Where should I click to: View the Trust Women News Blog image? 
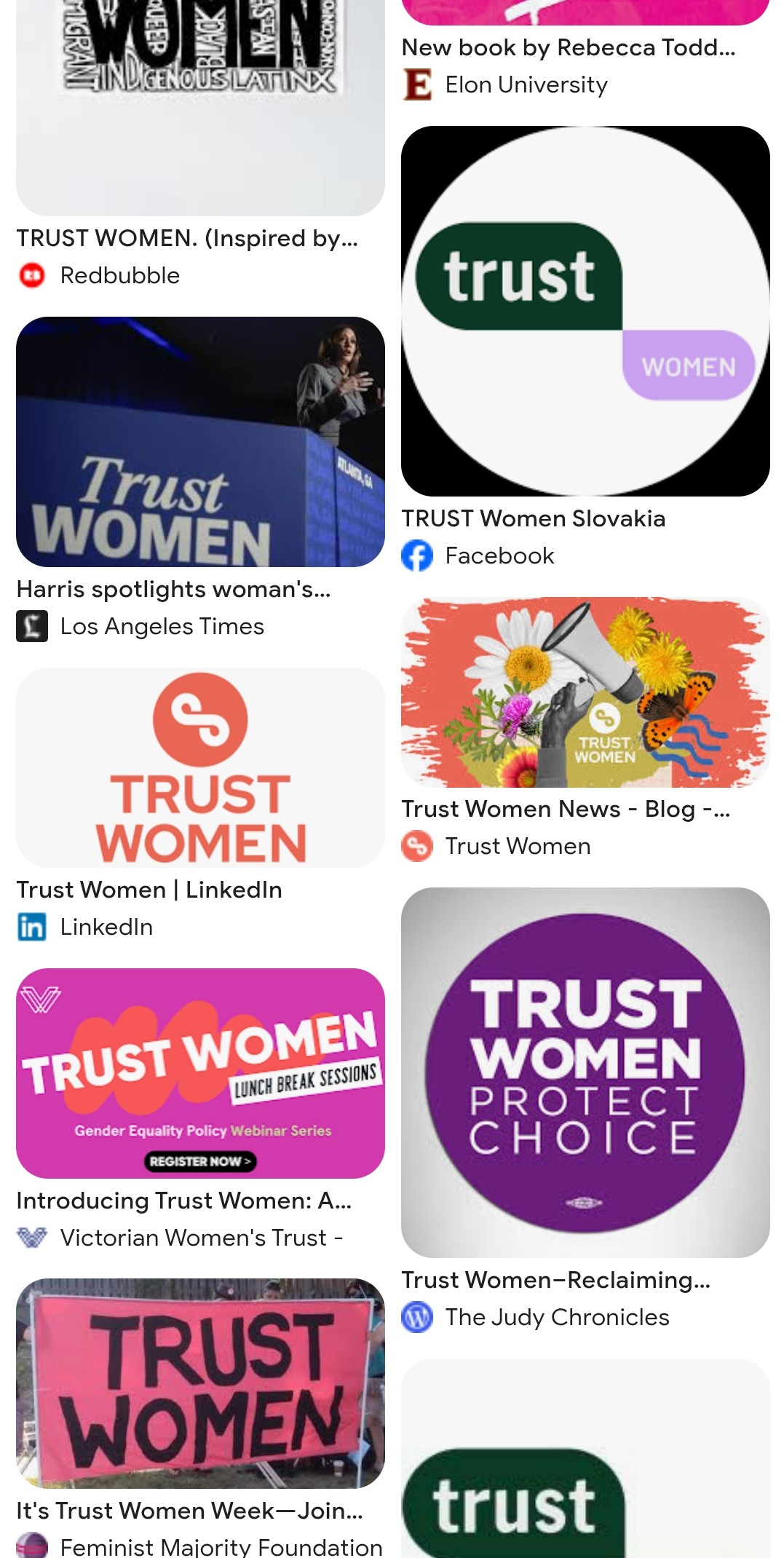(585, 692)
